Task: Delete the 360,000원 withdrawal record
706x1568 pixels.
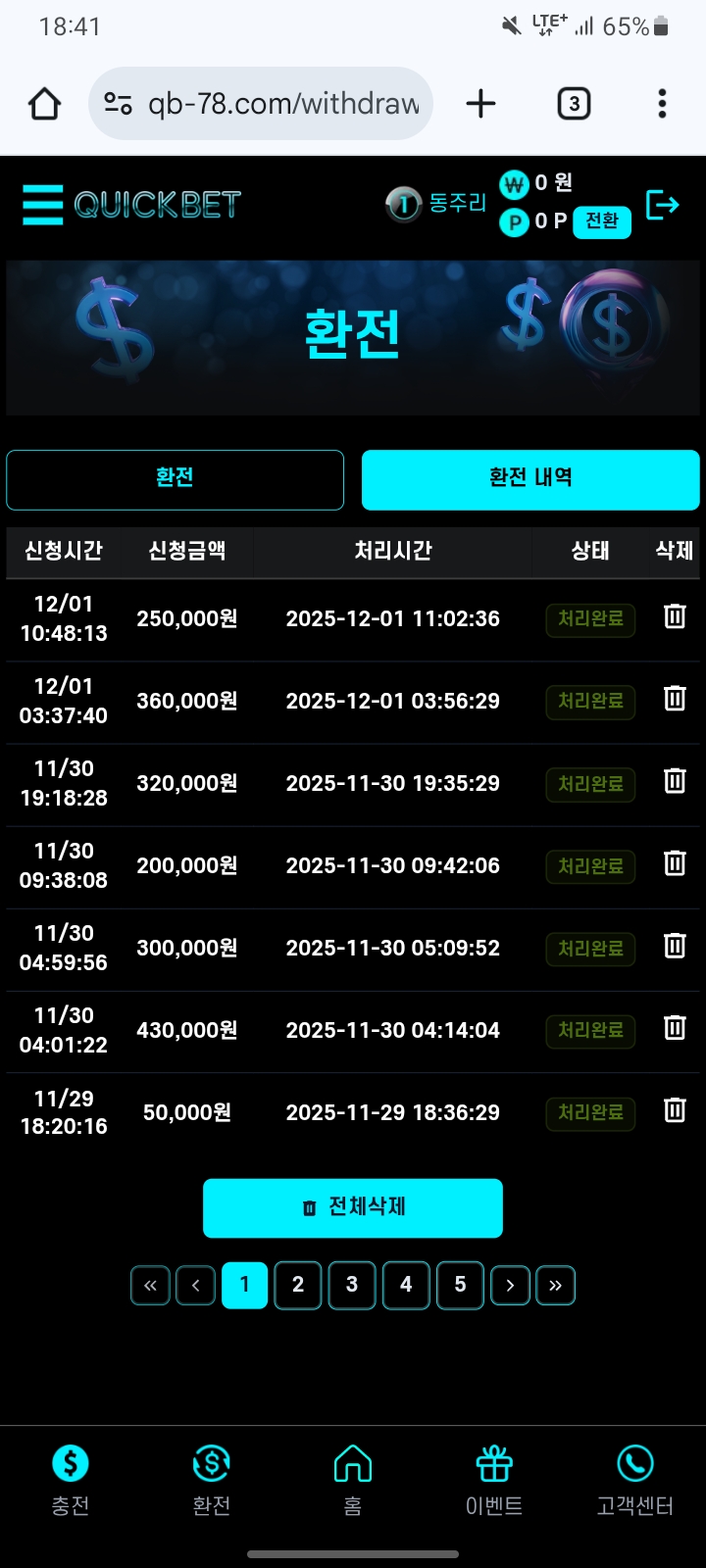Action: pos(675,700)
